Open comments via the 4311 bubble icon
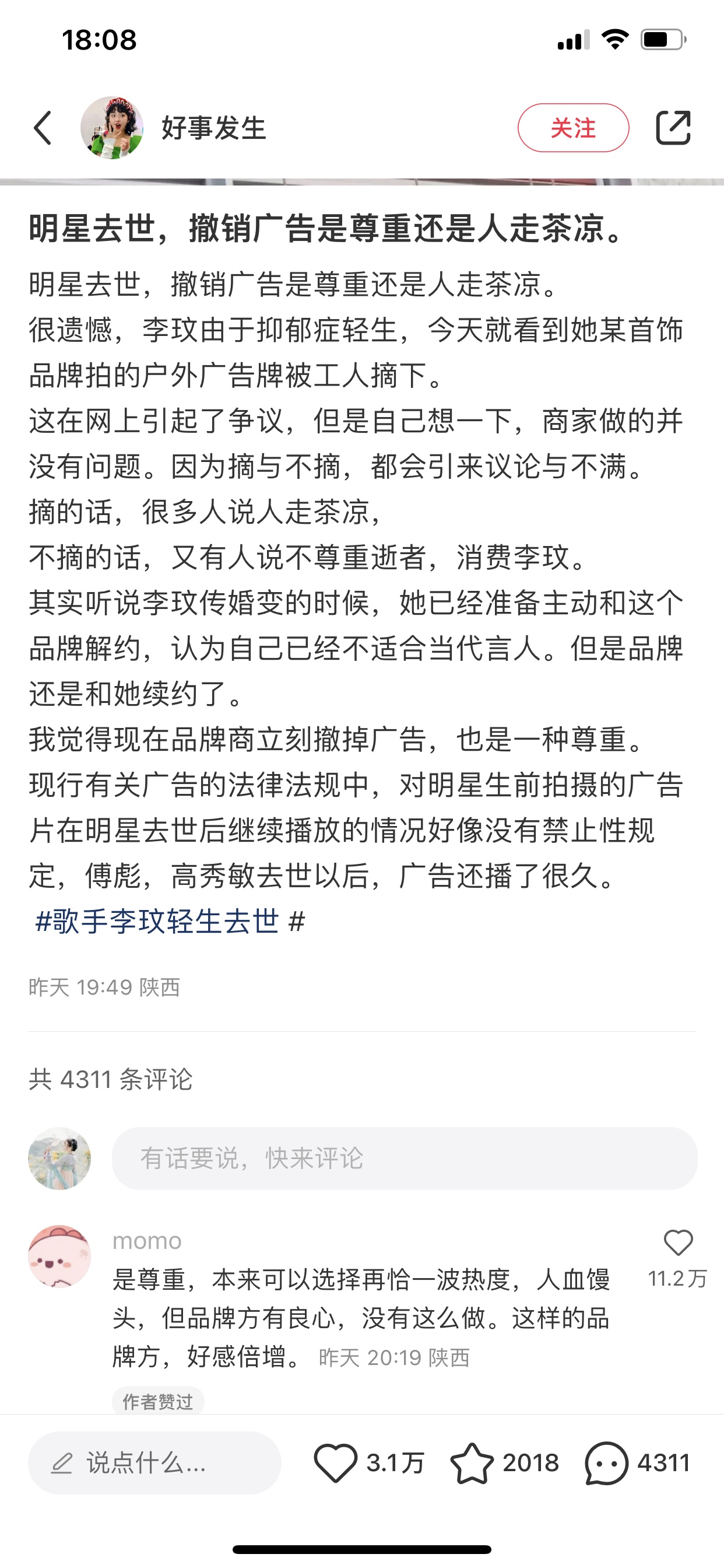 [606, 1462]
